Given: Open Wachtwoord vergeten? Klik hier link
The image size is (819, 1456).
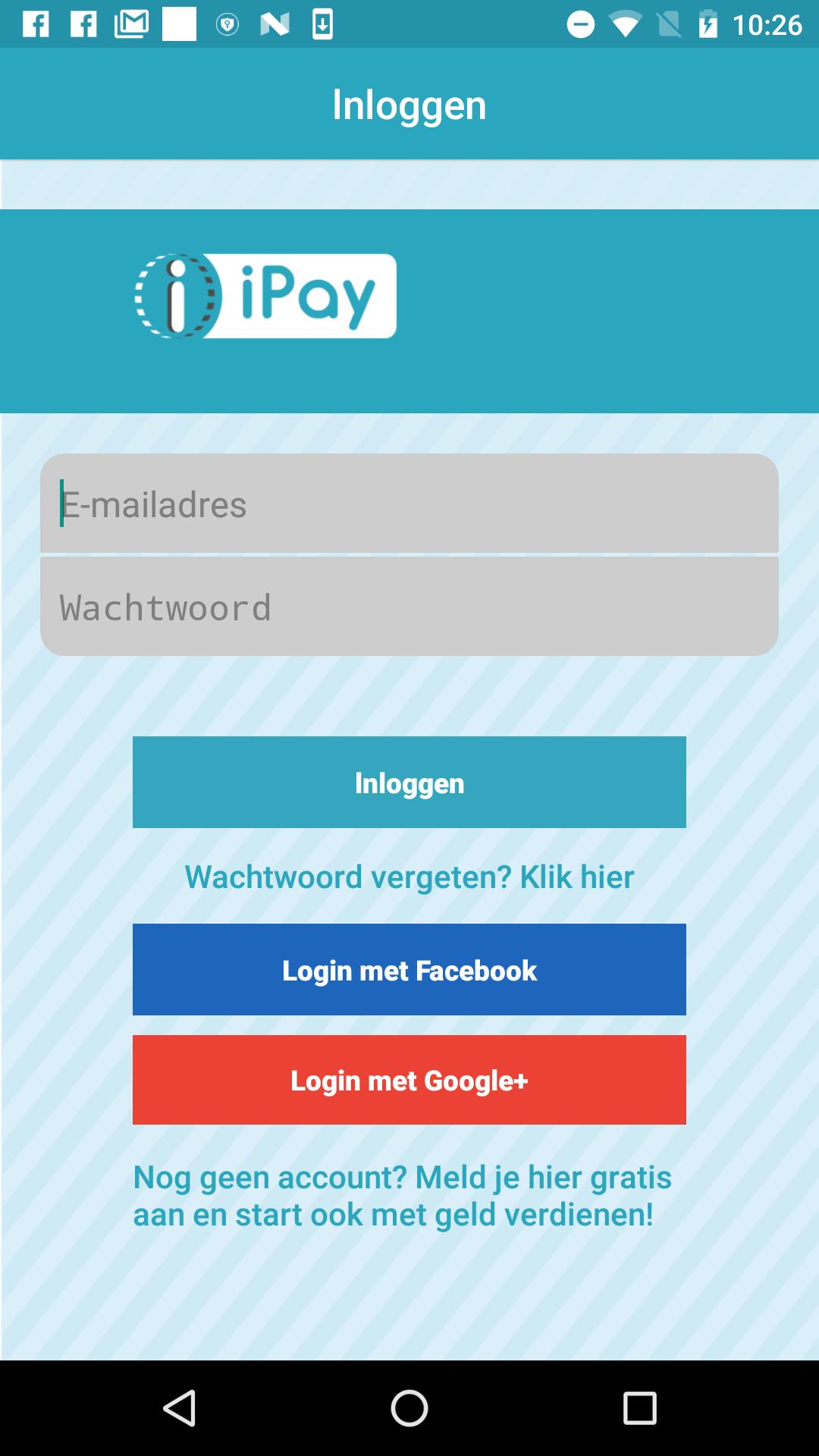Looking at the screenshot, I should (409, 877).
